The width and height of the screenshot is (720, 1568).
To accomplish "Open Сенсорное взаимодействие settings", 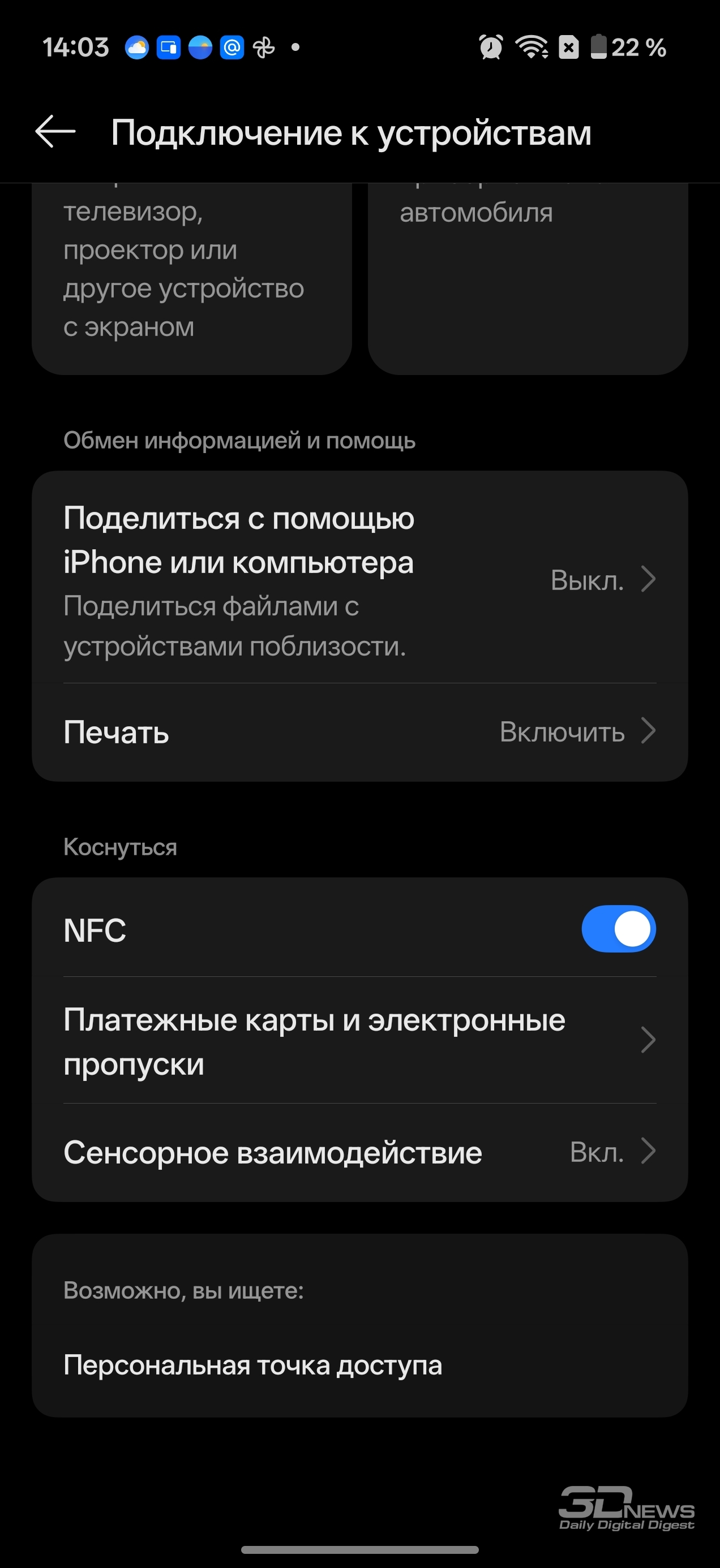I will click(x=359, y=1152).
